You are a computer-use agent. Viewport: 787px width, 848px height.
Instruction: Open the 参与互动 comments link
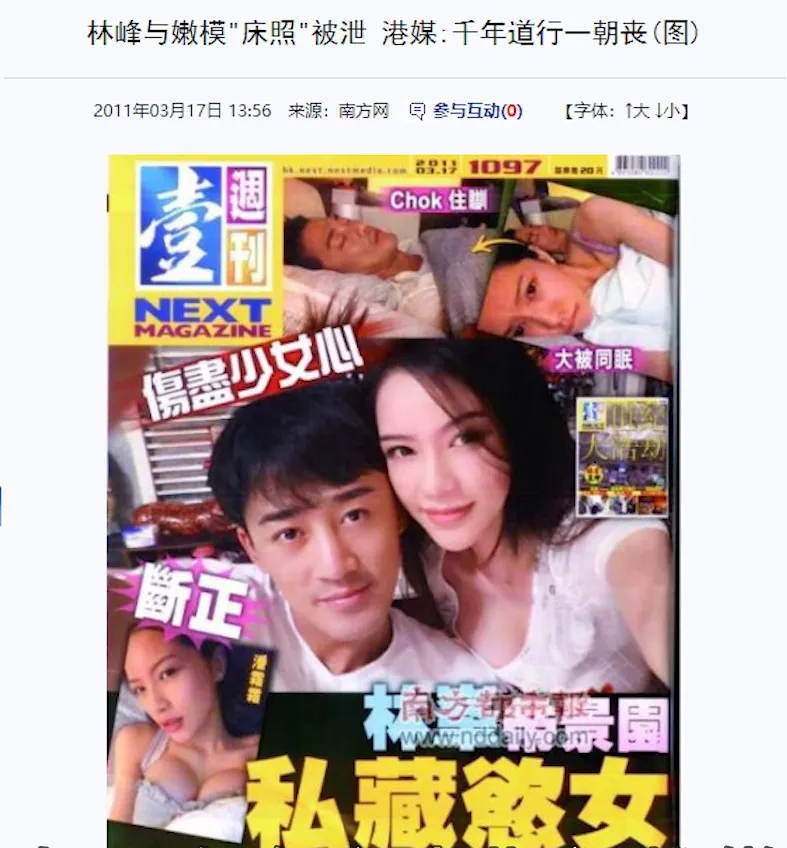[467, 111]
